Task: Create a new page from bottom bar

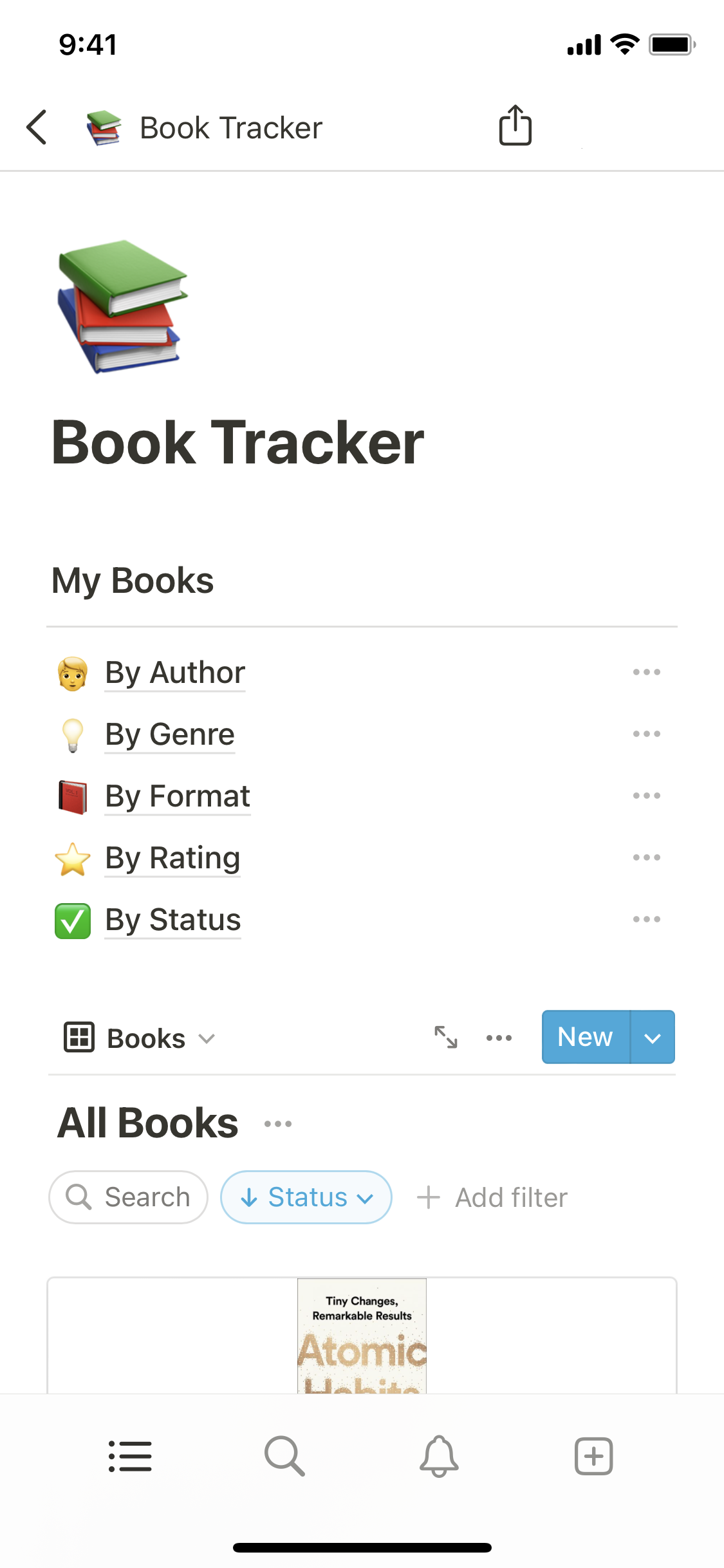Action: (593, 1456)
